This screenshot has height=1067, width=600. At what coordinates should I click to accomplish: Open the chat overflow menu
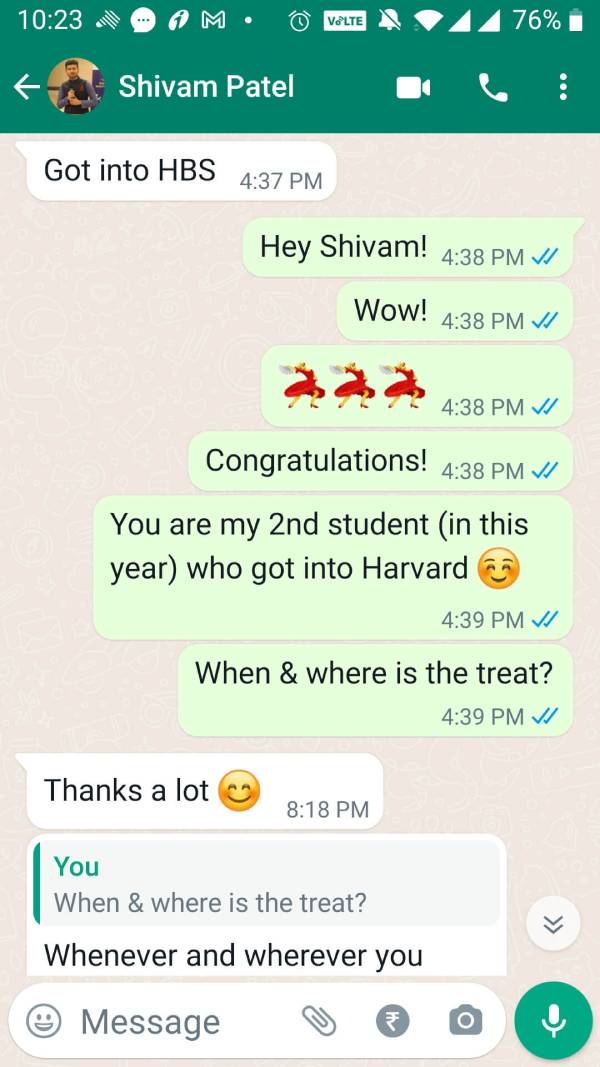tap(563, 88)
